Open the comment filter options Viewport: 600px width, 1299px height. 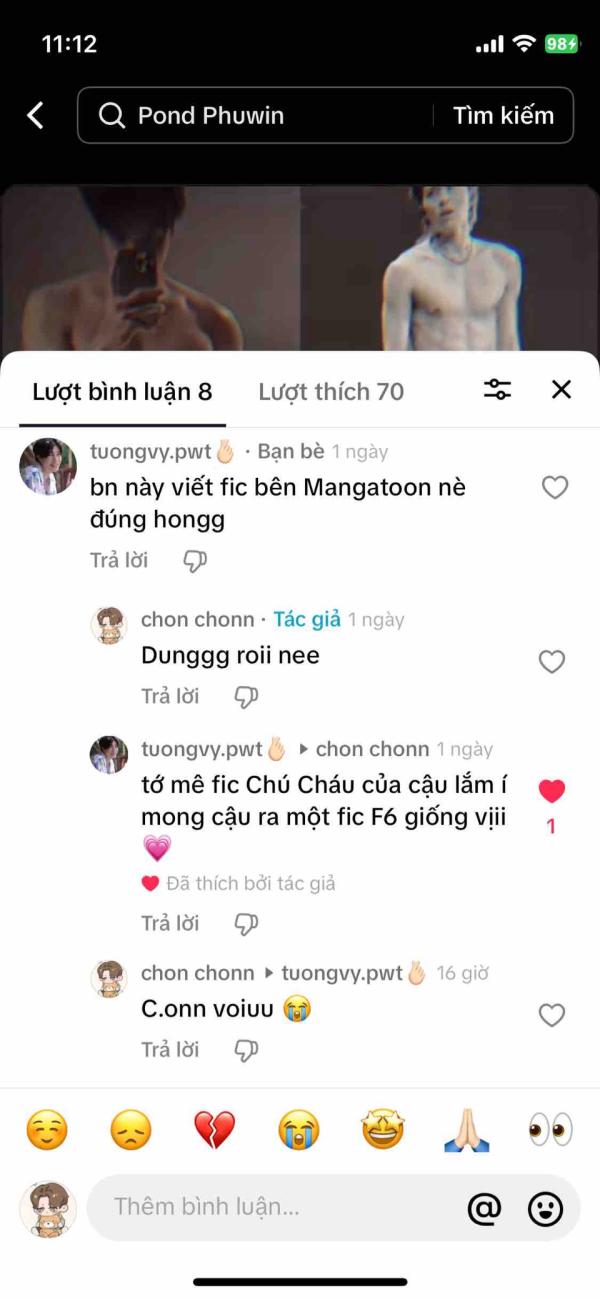coord(497,390)
